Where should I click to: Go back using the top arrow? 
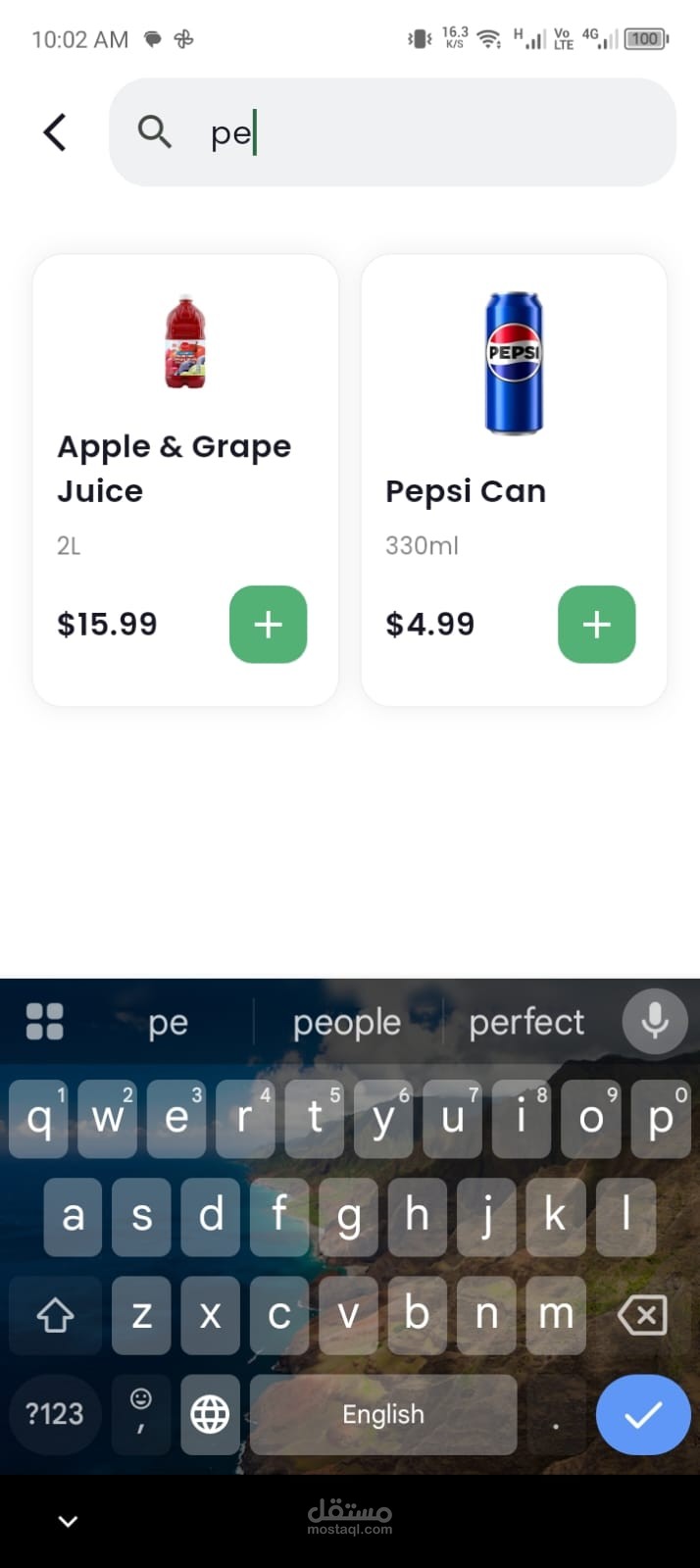click(x=55, y=132)
